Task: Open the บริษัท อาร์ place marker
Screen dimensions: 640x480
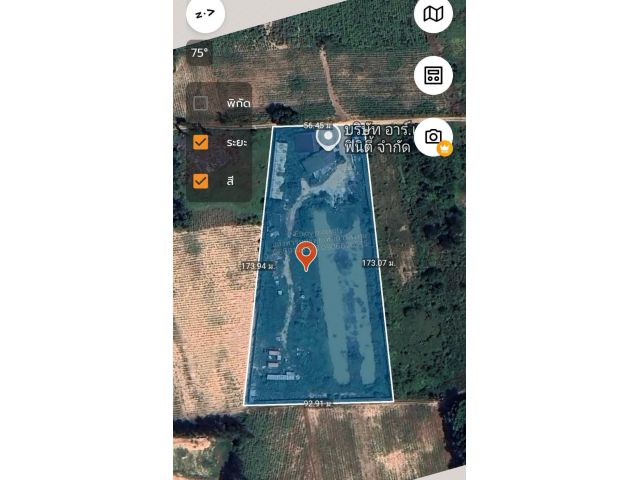Action: click(328, 138)
